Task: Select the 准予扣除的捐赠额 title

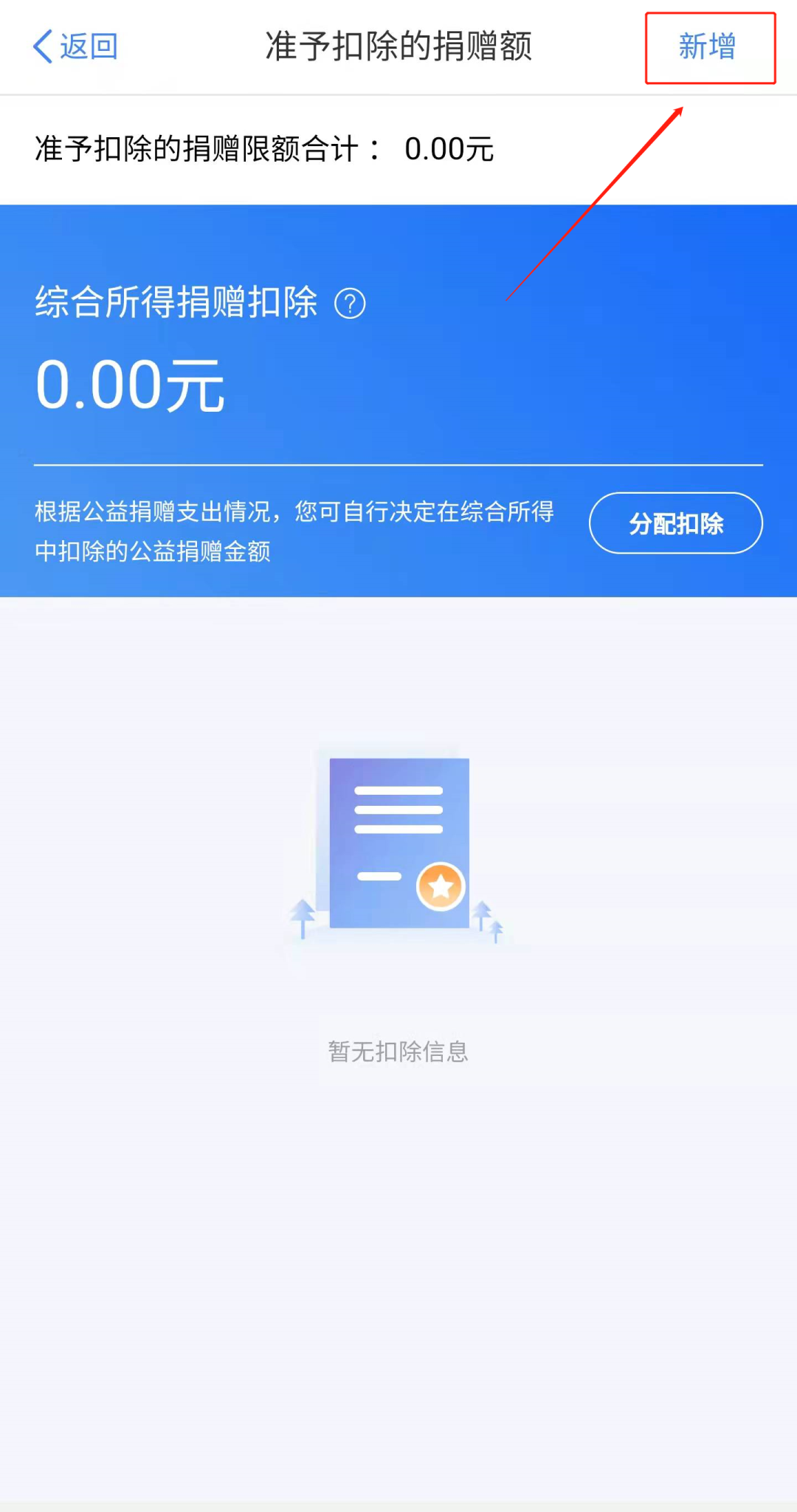Action: click(398, 46)
